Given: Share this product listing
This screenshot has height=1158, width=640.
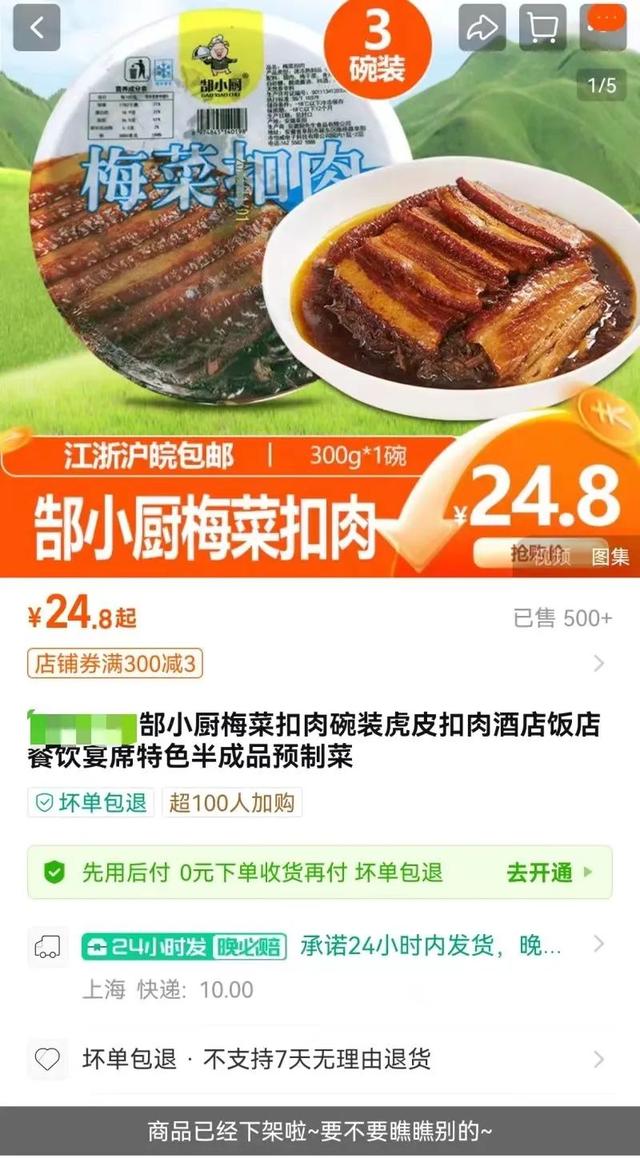Looking at the screenshot, I should pyautogui.click(x=482, y=27).
